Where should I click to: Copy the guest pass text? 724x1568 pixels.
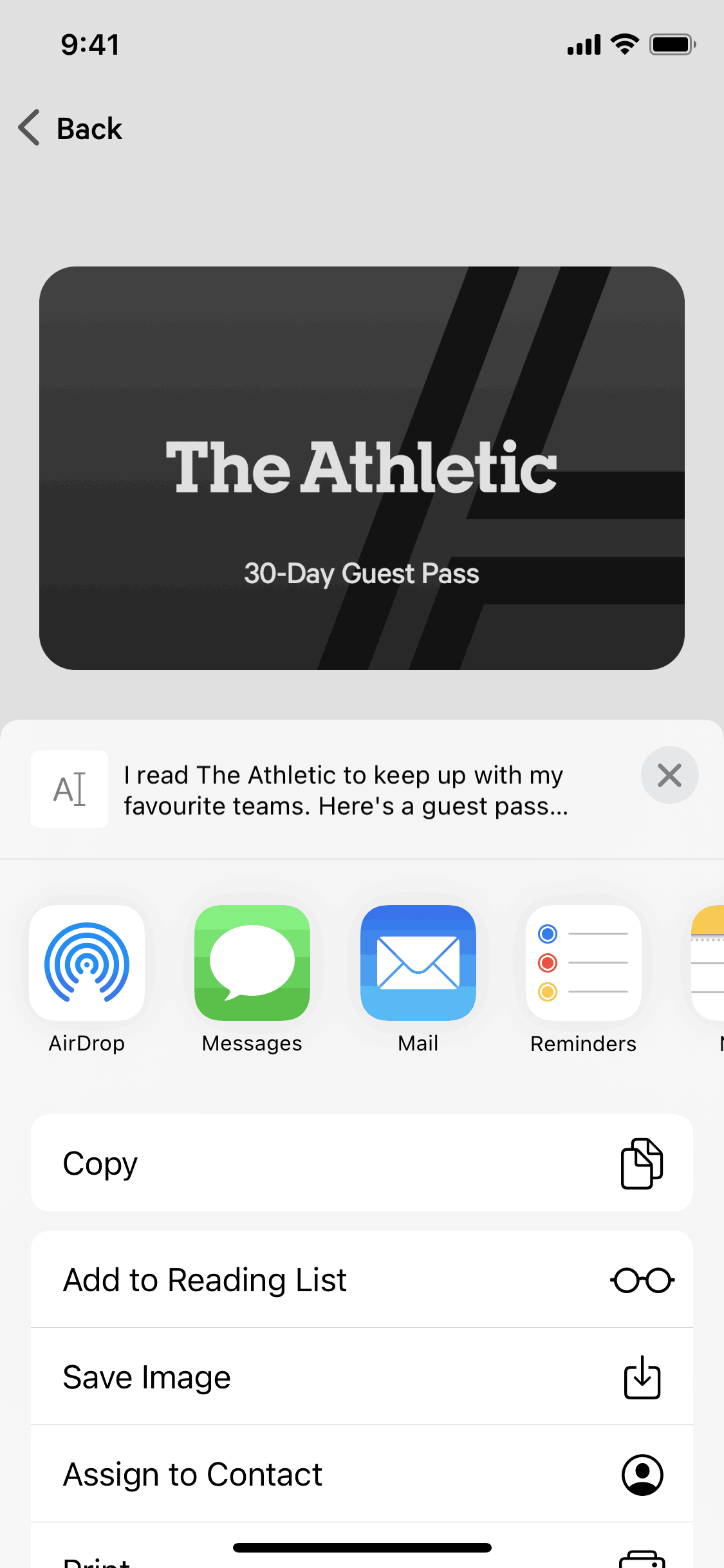(362, 1163)
